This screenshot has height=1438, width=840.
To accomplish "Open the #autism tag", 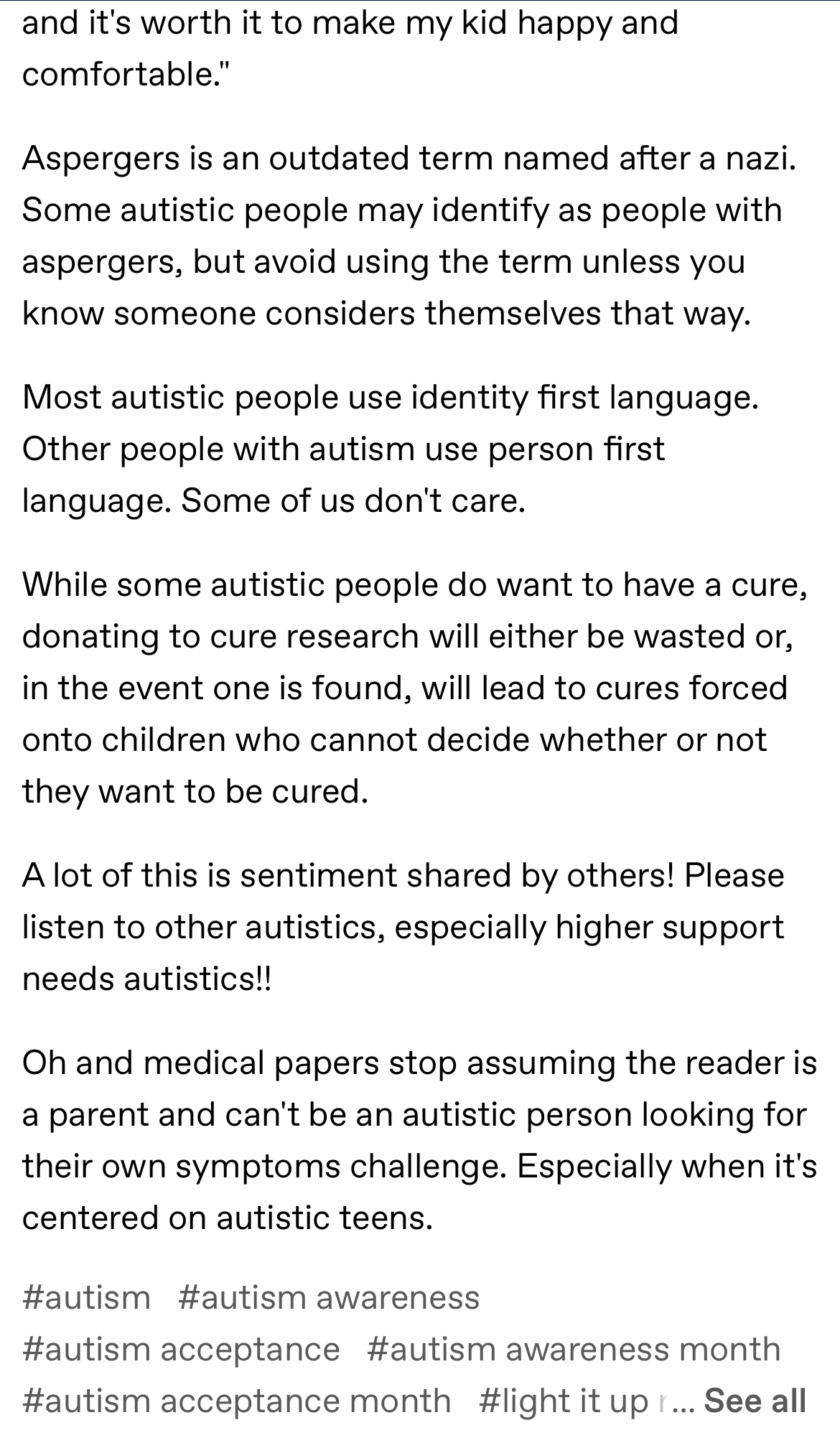I will [87, 1298].
